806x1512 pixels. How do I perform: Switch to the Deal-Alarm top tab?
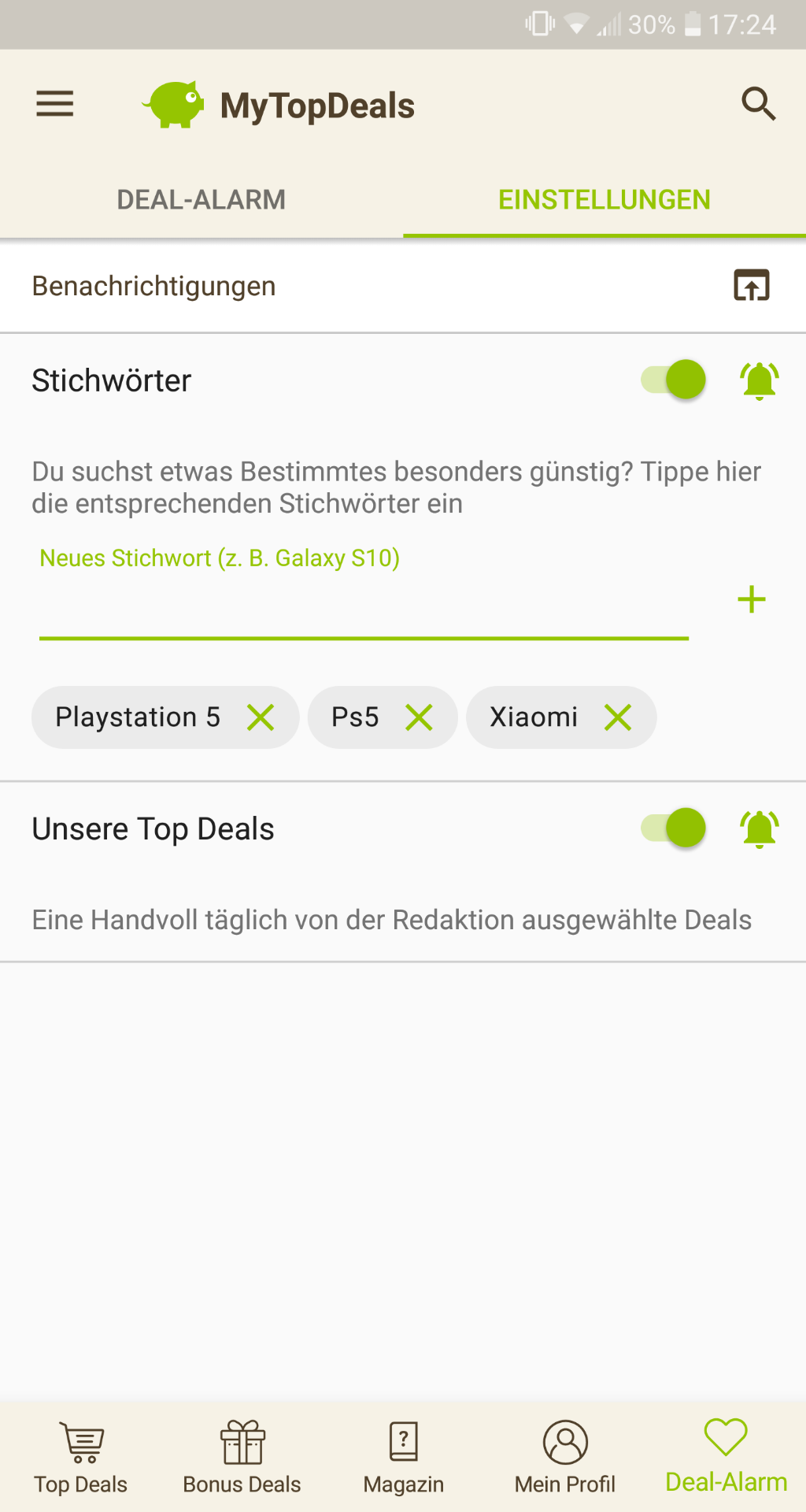click(201, 200)
